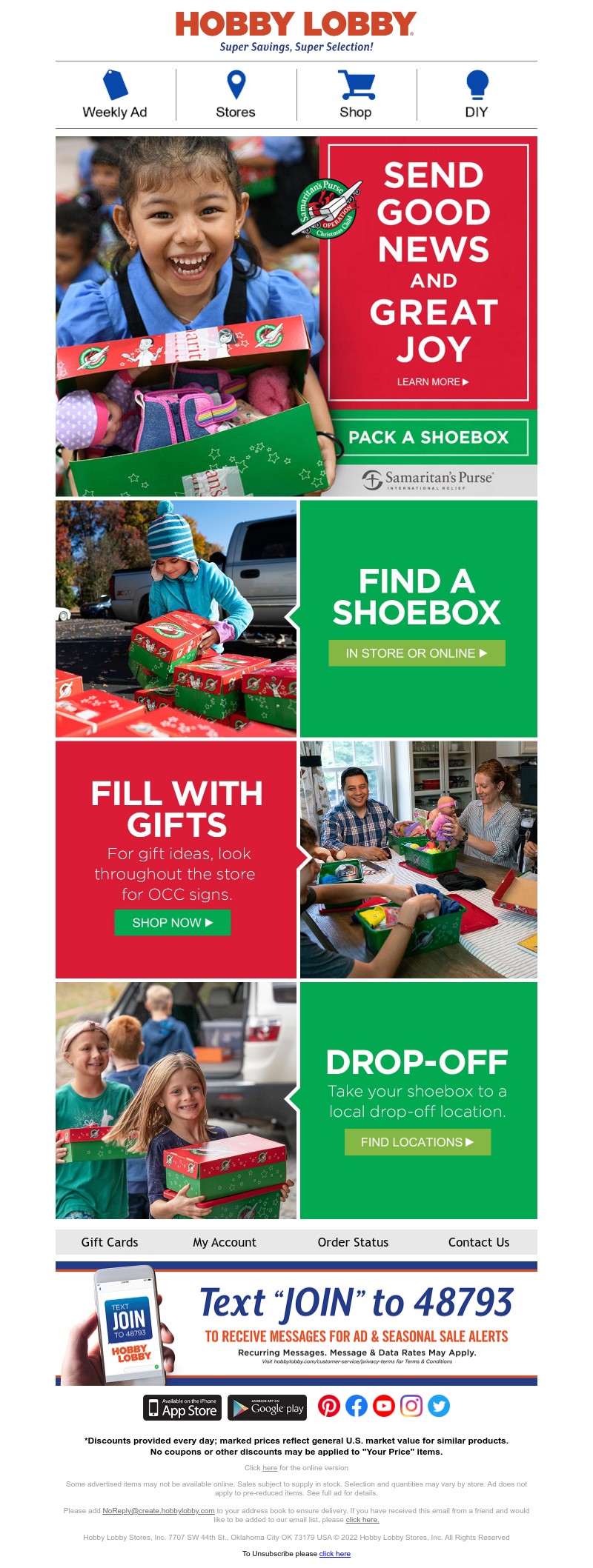
Task: Go to My Account
Action: [x=225, y=1242]
